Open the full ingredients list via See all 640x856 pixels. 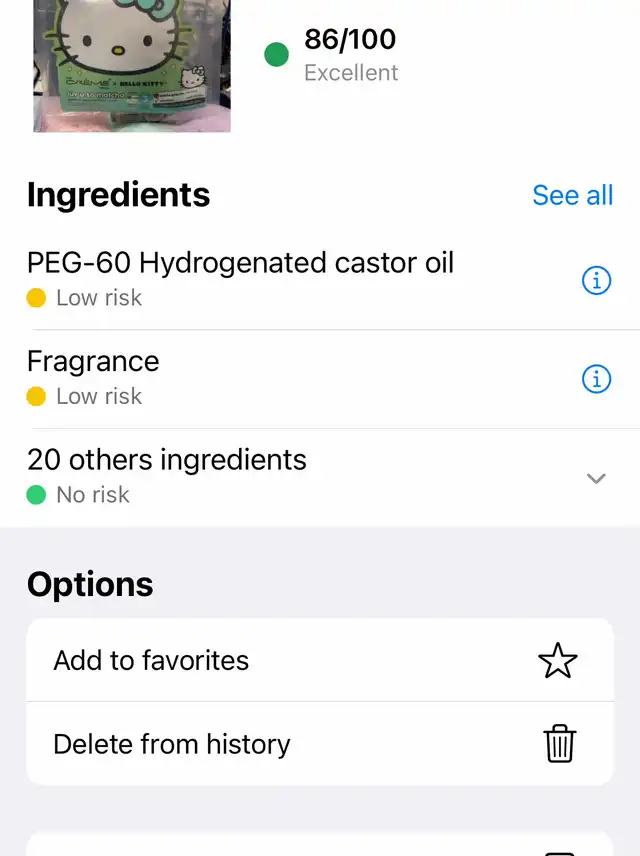point(572,195)
